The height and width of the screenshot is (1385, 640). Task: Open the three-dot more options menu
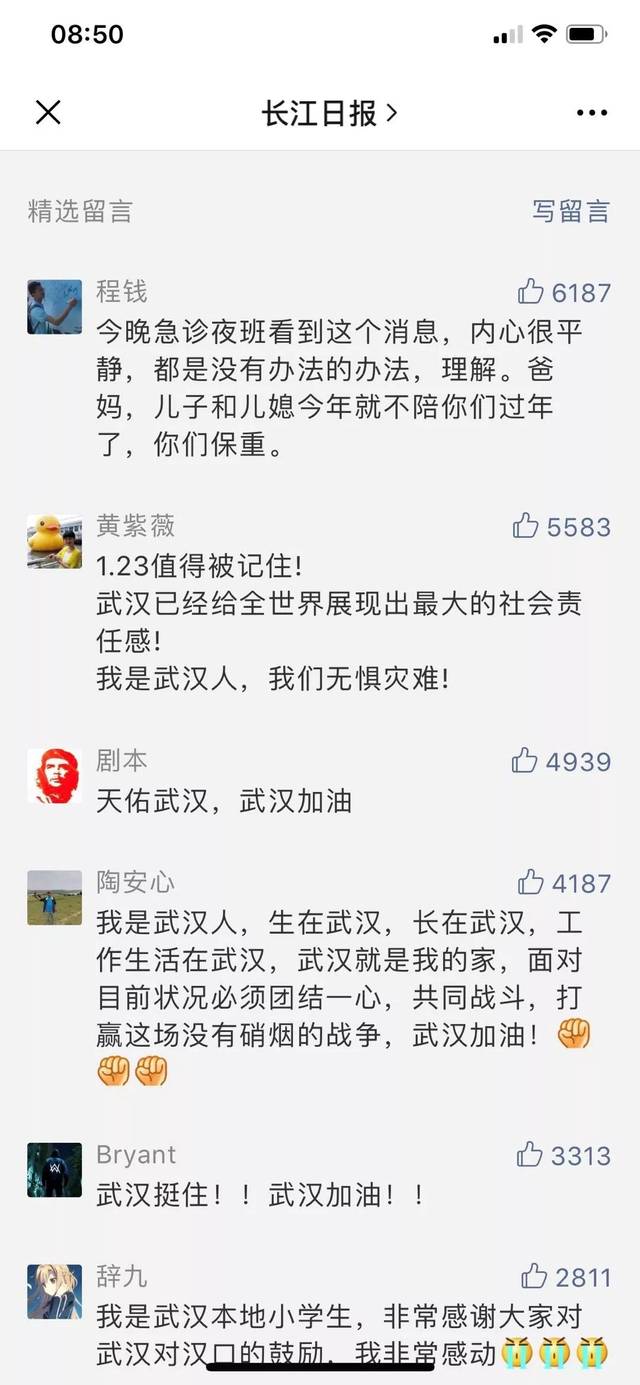click(592, 113)
